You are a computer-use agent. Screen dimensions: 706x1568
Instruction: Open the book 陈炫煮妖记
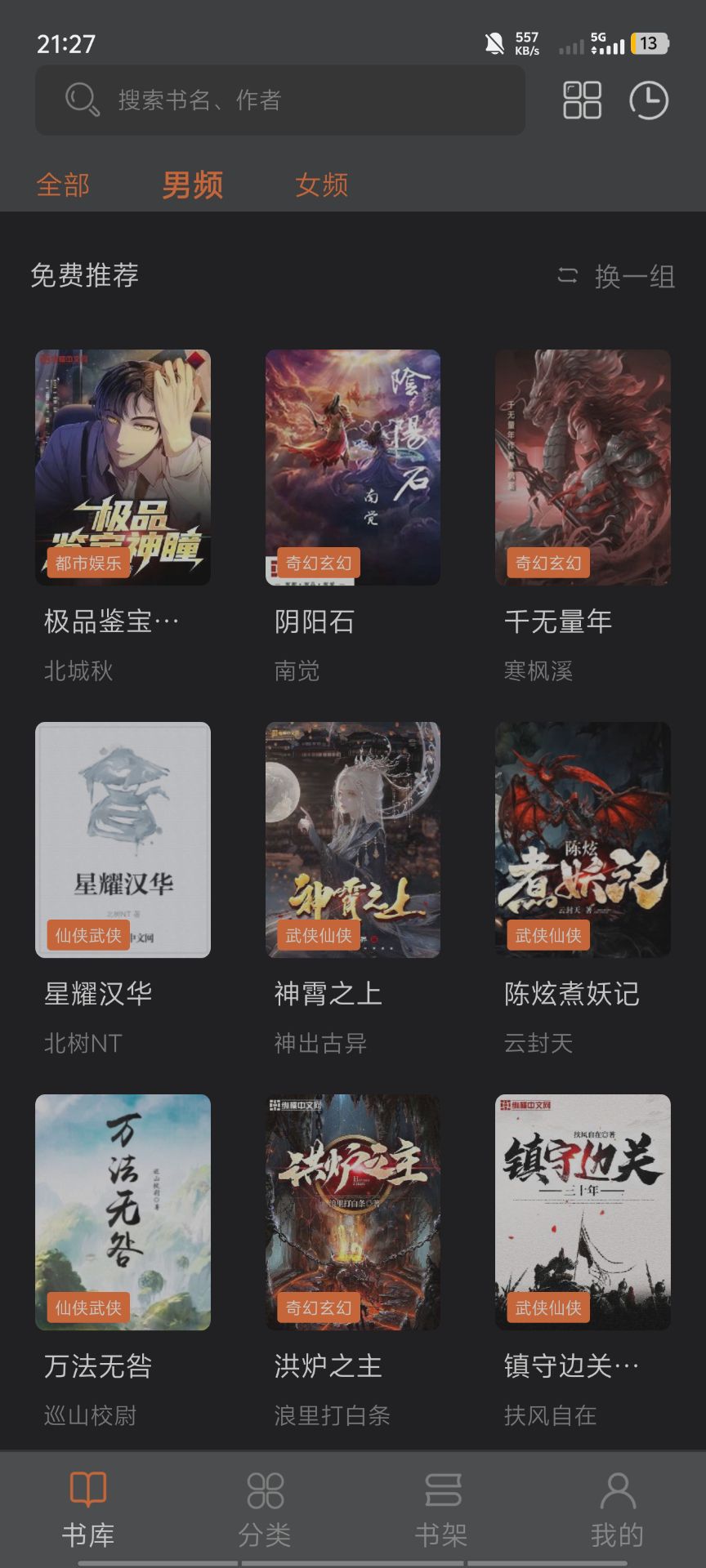coord(583,840)
